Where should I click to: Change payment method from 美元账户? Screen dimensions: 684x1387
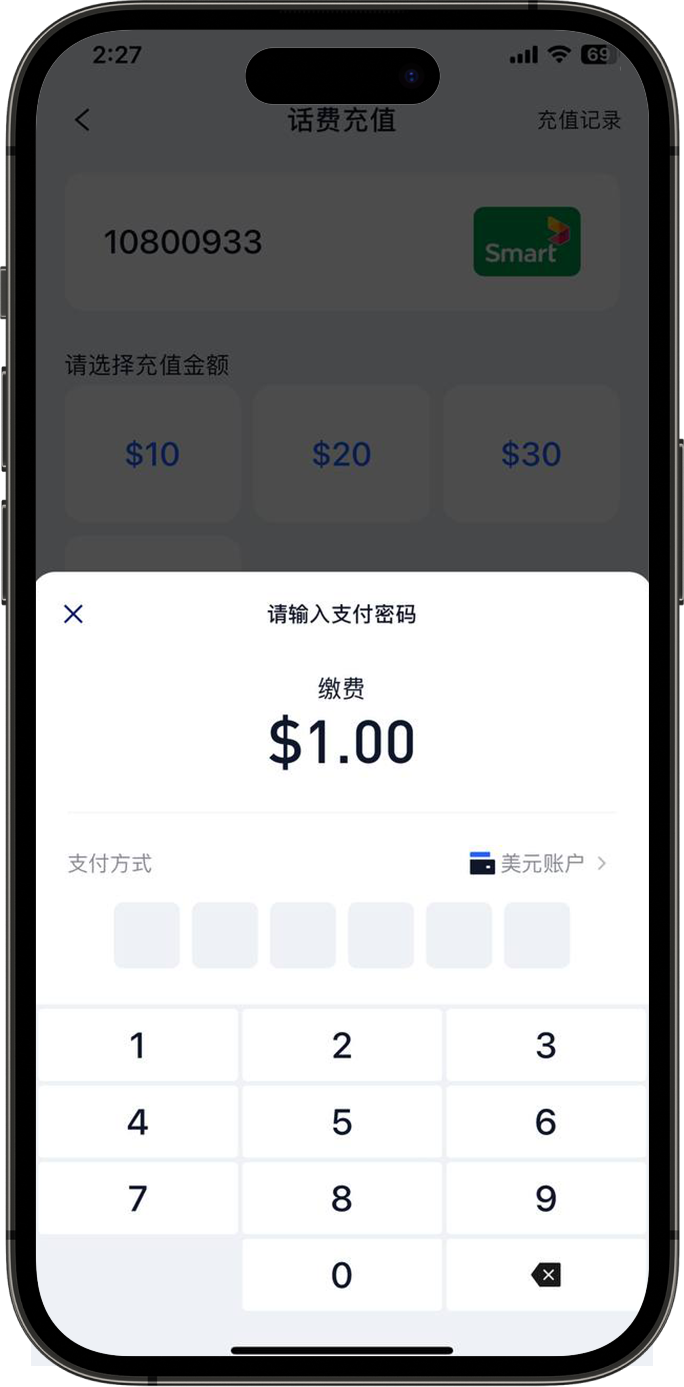[x=540, y=863]
